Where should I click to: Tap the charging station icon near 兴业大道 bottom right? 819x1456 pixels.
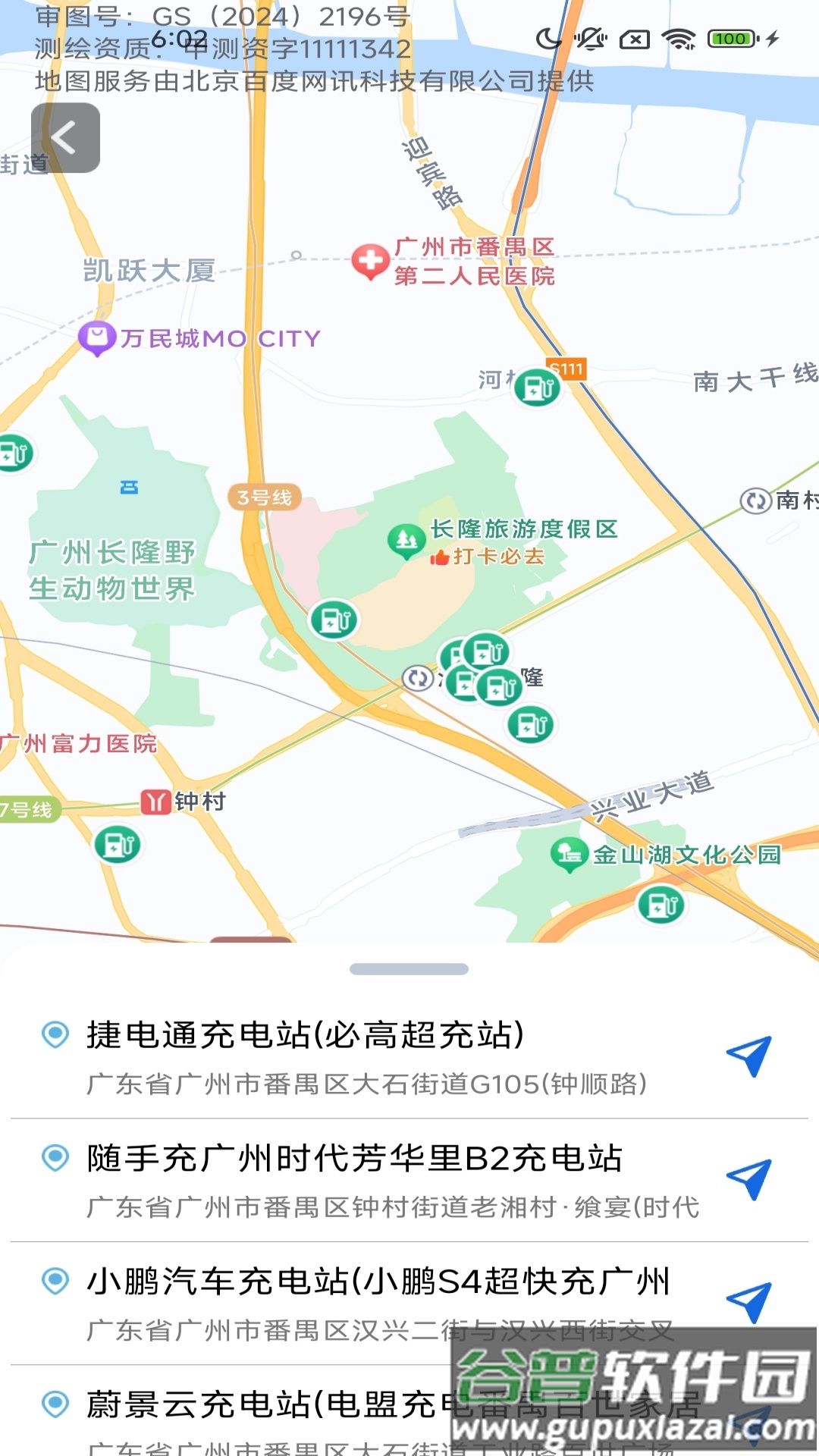(659, 903)
